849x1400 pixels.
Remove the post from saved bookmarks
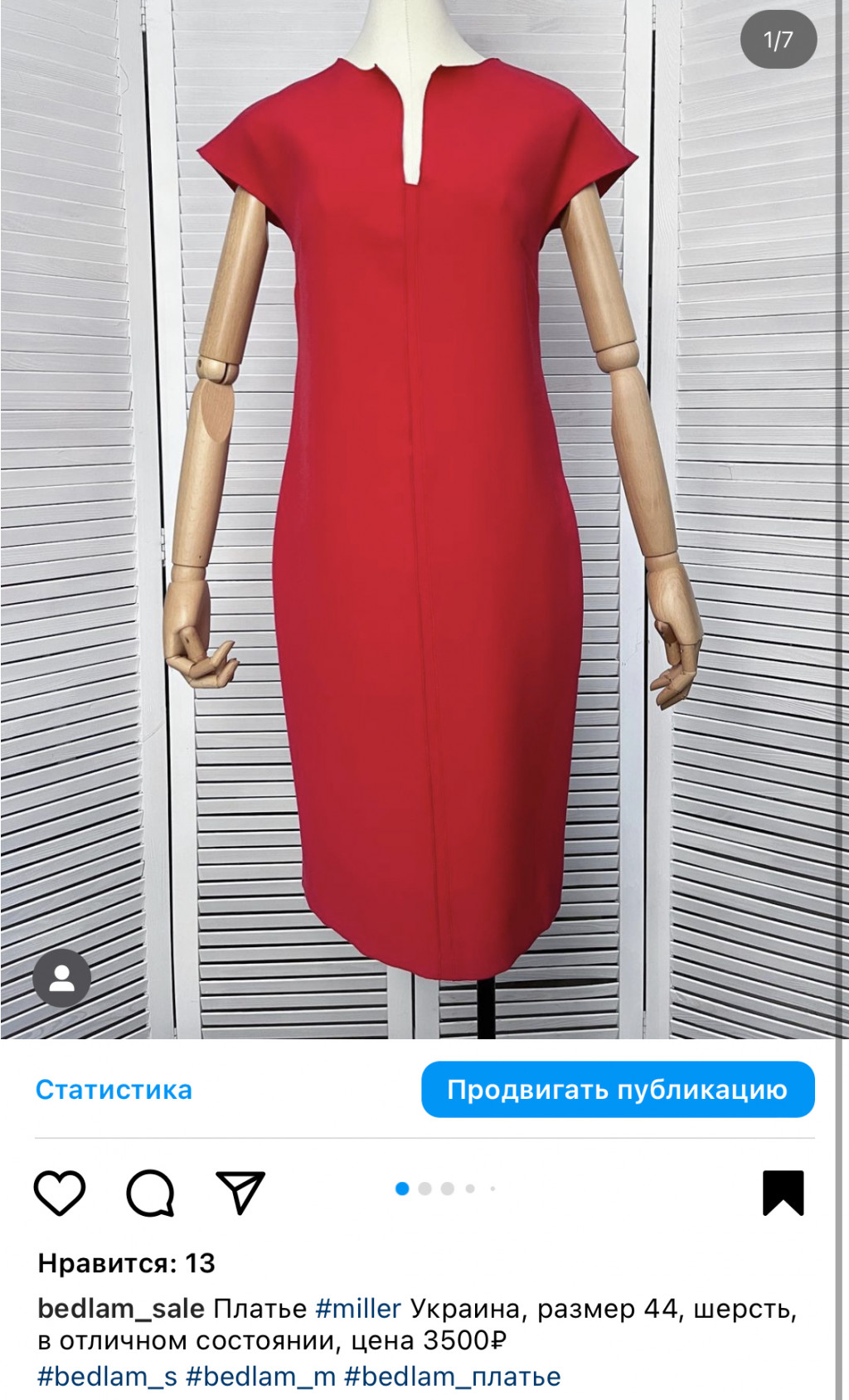click(x=783, y=1193)
